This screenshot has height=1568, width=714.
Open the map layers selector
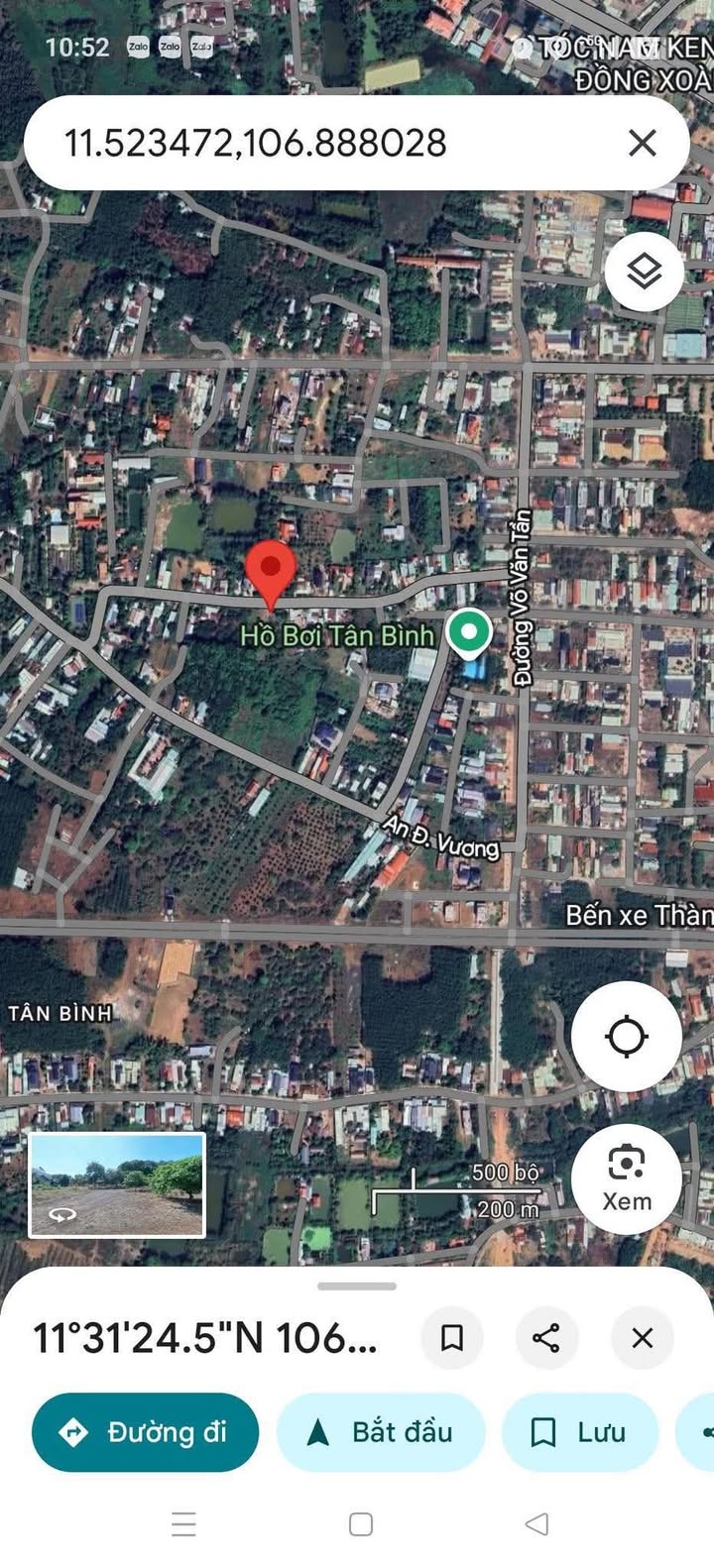(x=645, y=272)
